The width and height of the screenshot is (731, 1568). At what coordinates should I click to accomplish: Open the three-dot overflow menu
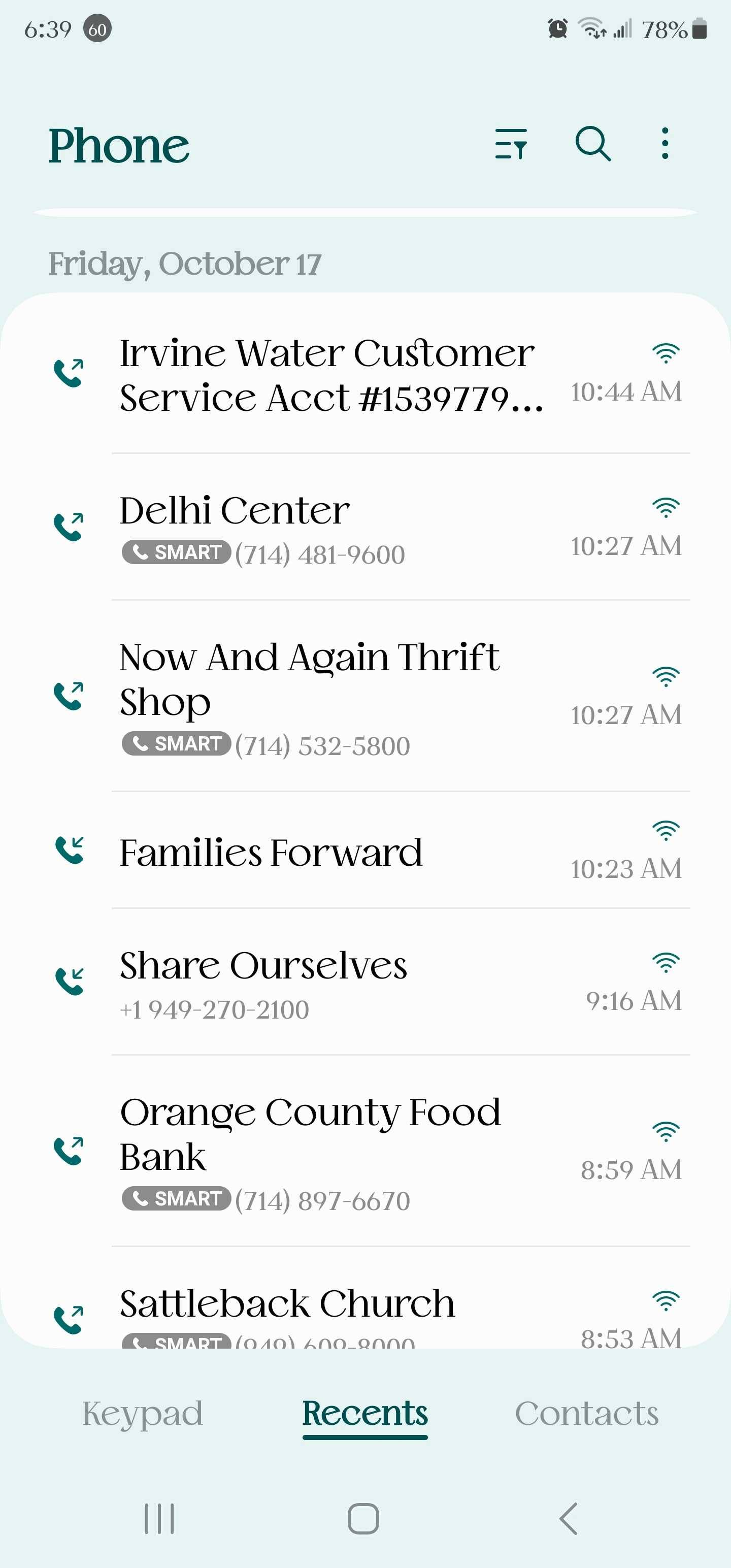[x=664, y=144]
